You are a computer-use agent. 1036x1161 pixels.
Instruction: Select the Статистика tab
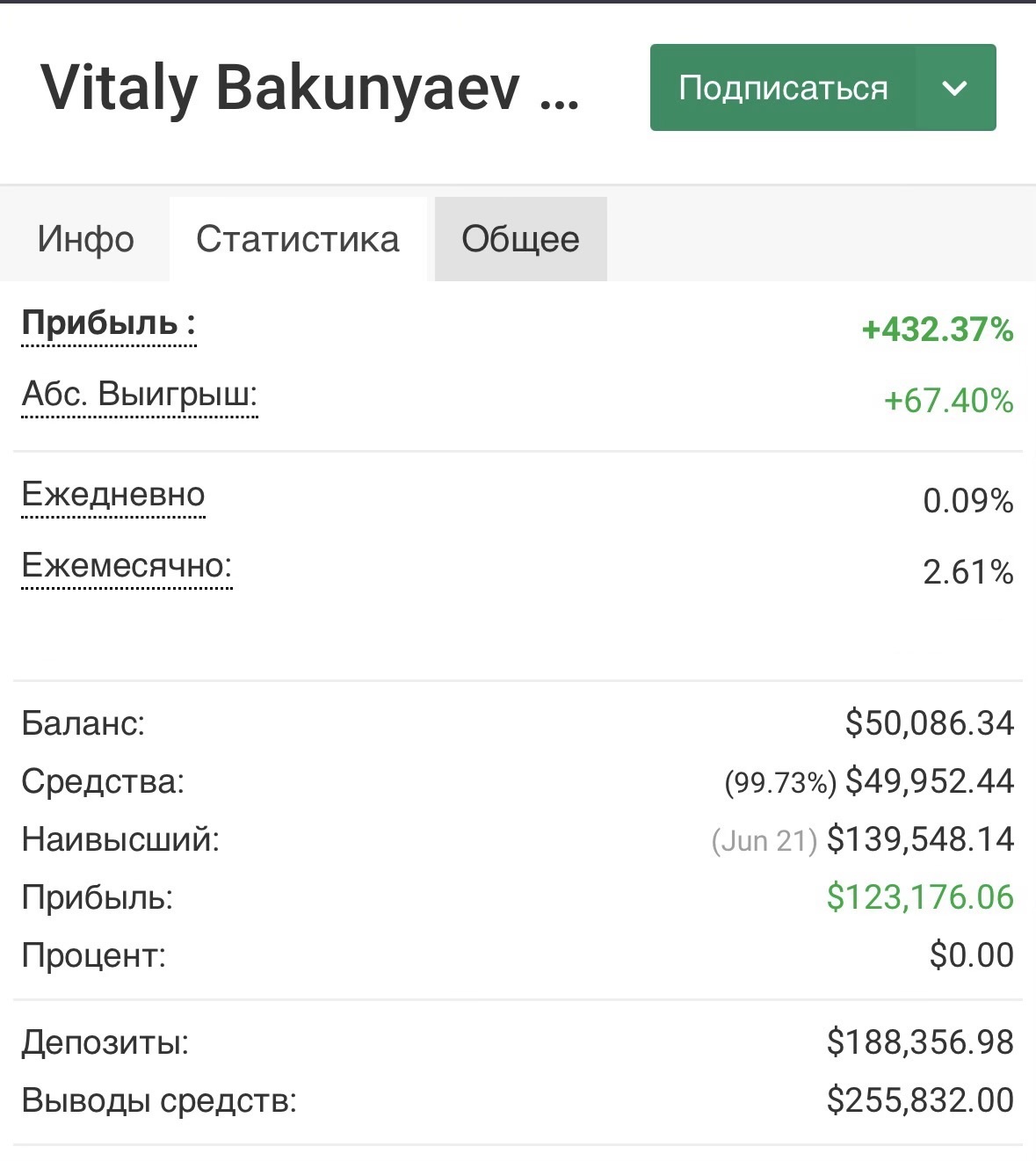point(298,239)
